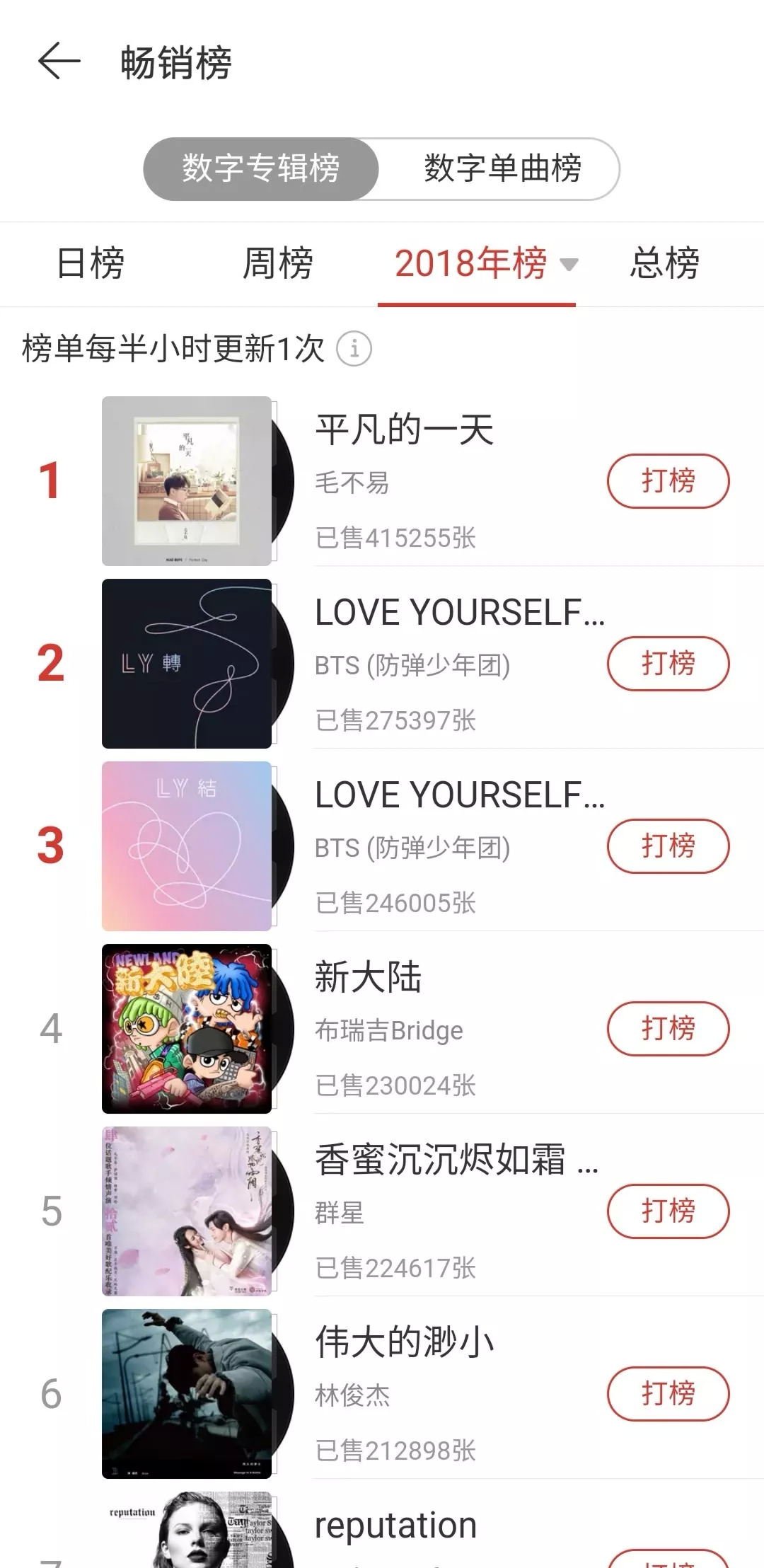764x1568 pixels.
Task: Tap 打榜 for 香蜜沉沉烬如霜
Action: point(668,1211)
